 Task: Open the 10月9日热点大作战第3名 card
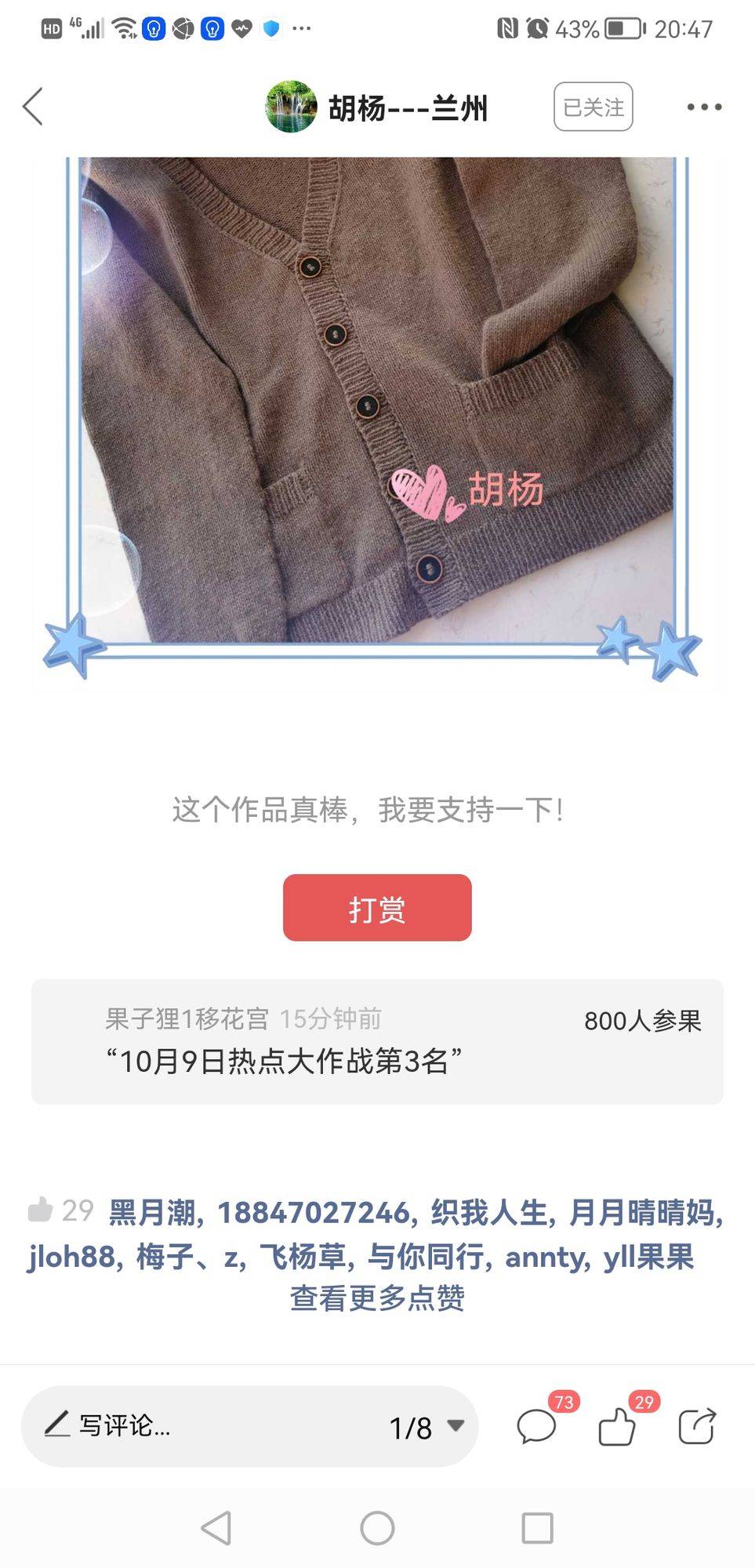click(x=377, y=1041)
